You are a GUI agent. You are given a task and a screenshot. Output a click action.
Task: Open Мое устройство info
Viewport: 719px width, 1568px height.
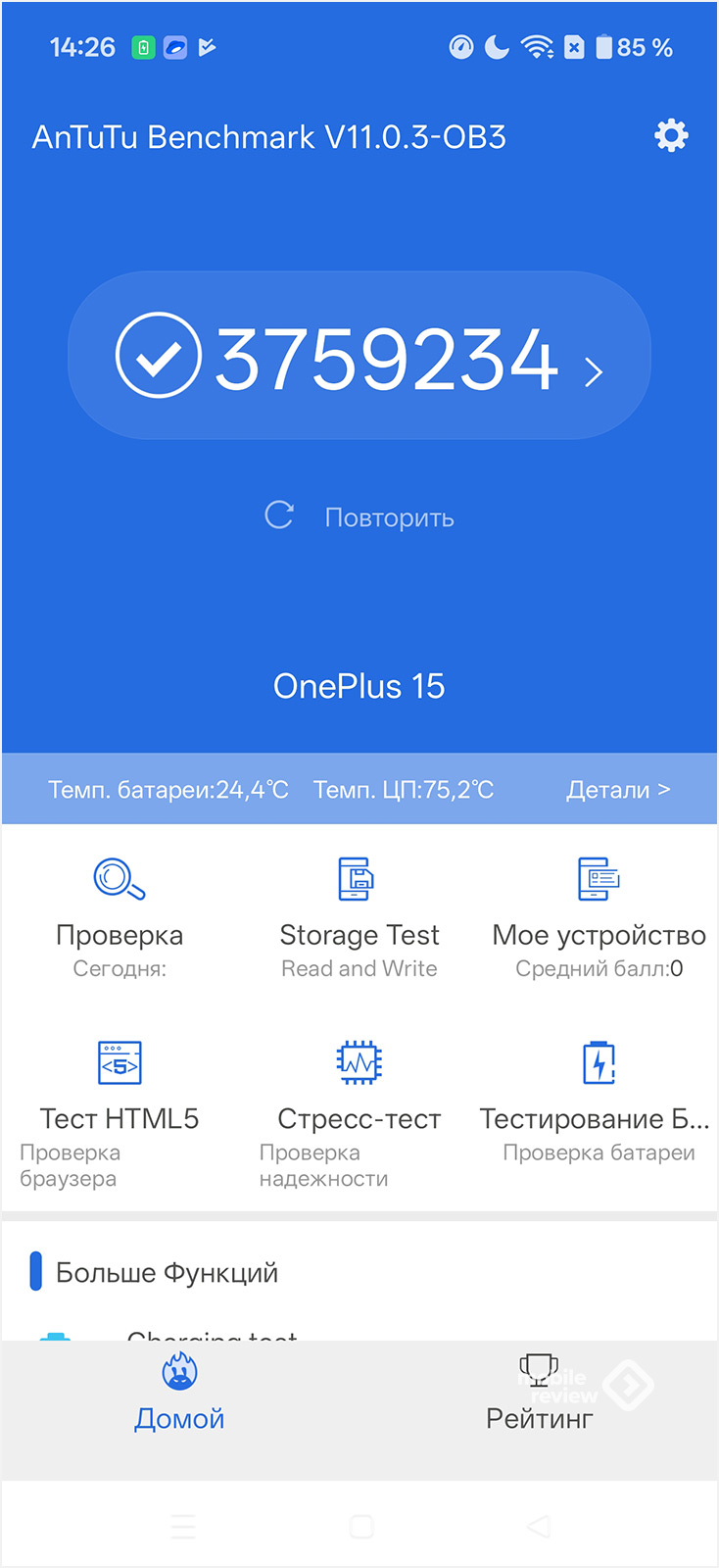pyautogui.click(x=599, y=914)
